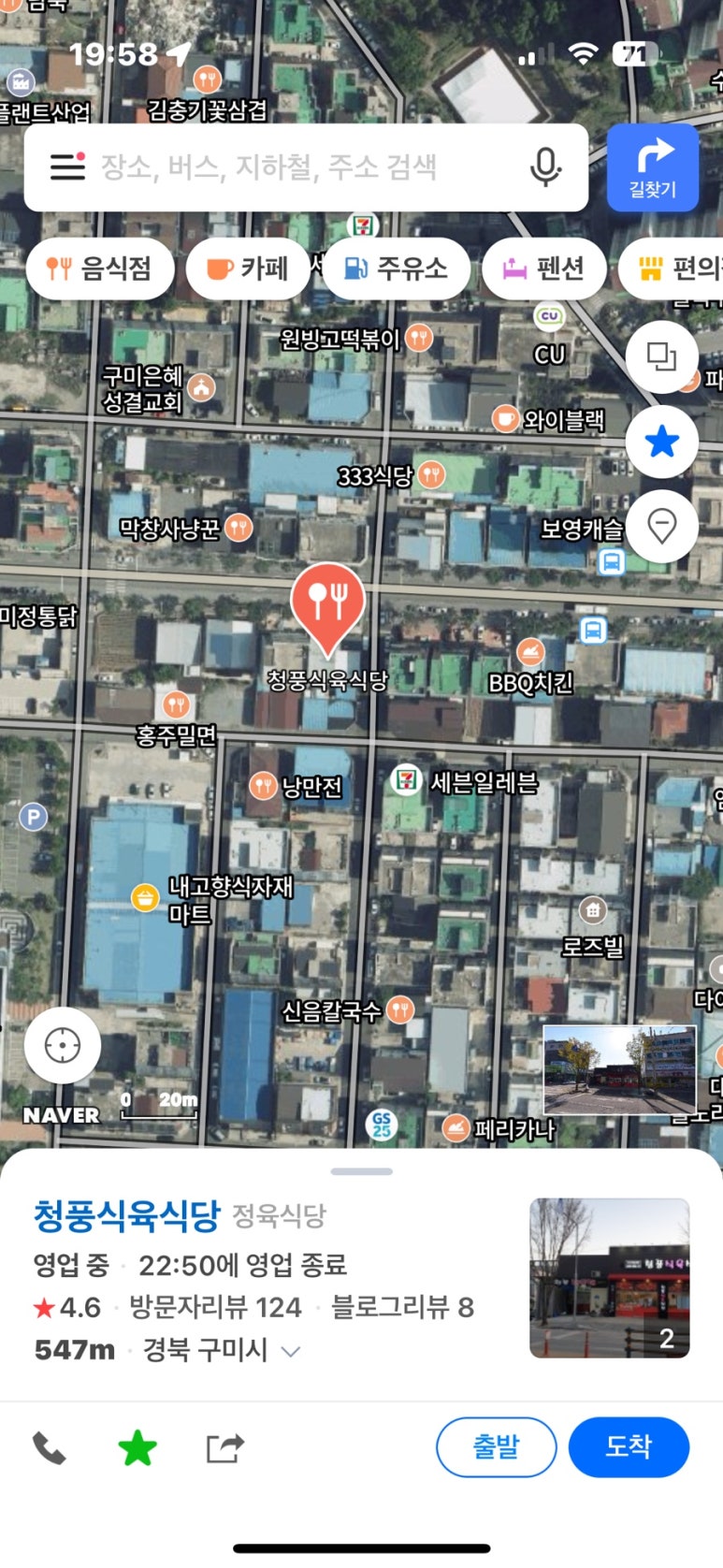Select the 카페 category chip

[248, 269]
